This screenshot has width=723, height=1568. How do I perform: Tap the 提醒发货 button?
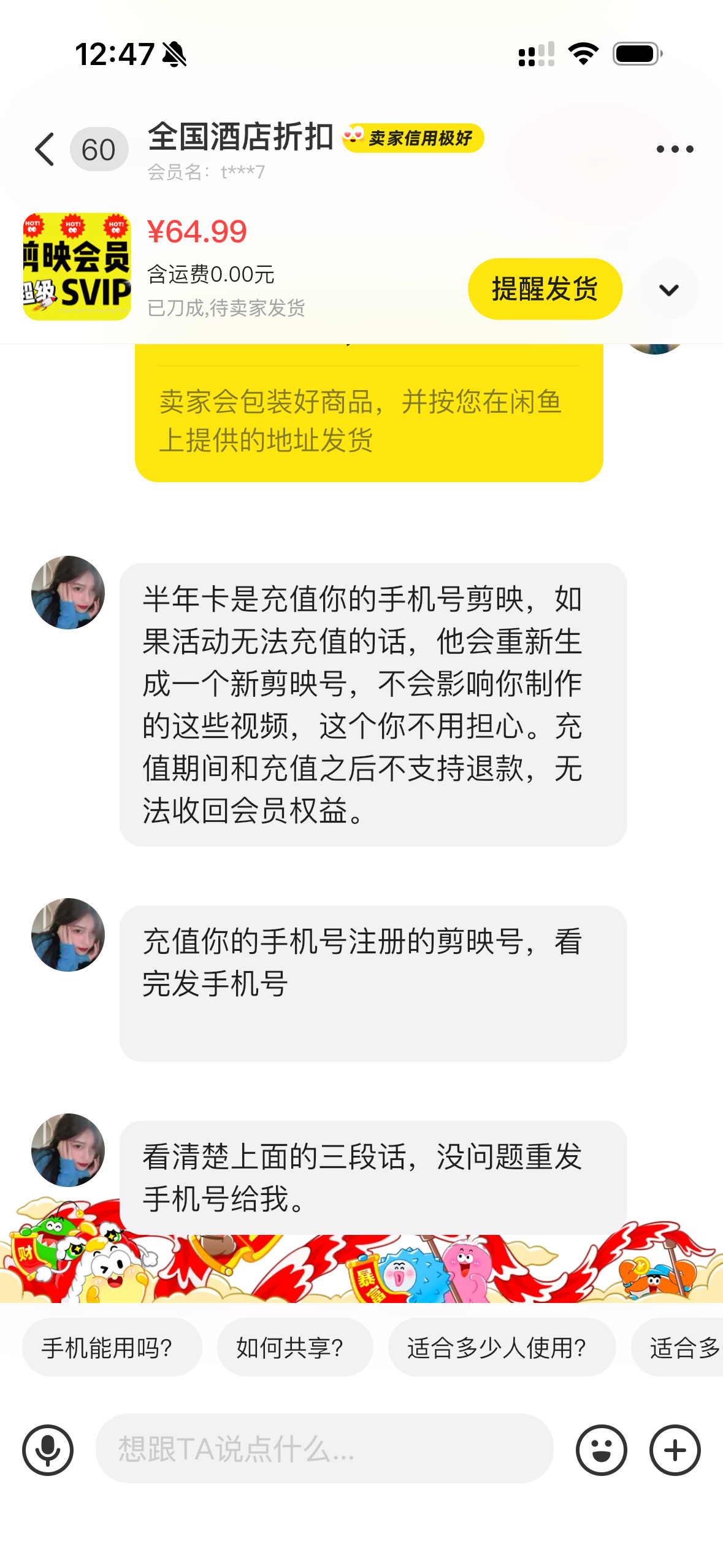[x=545, y=289]
